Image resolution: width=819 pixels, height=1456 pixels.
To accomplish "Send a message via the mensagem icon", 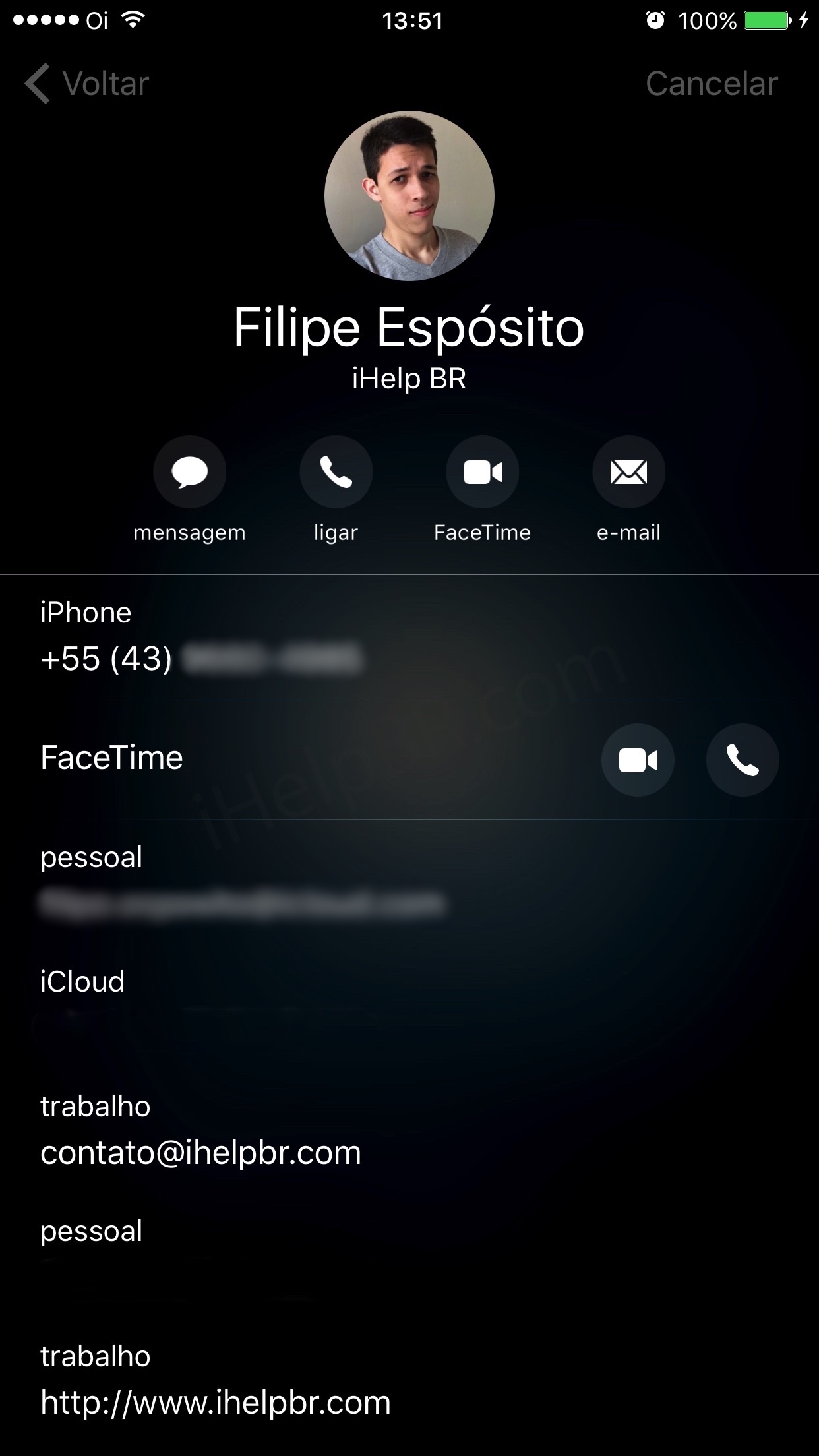I will point(189,472).
